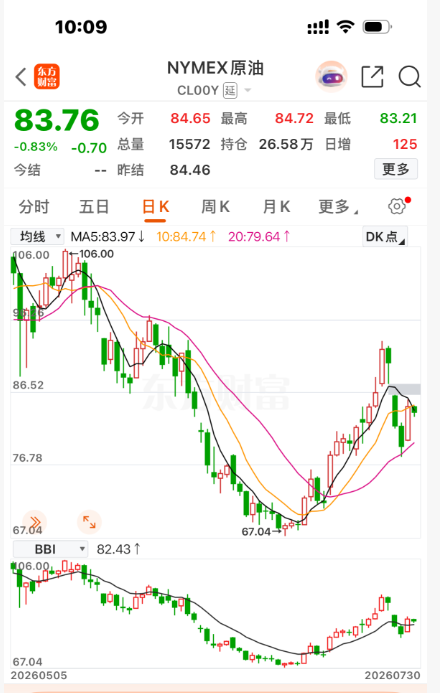Switch to the 月K chart
Viewport: 440px width, 693px height.
coord(277,206)
